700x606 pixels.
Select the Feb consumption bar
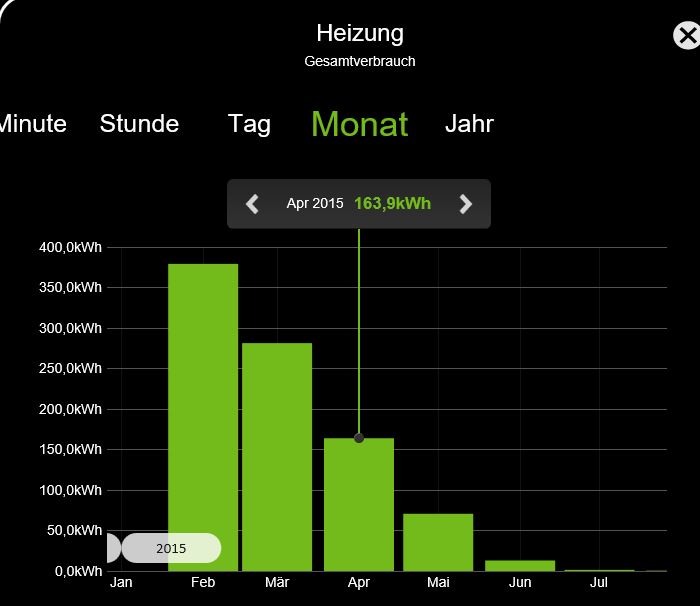(x=203, y=420)
